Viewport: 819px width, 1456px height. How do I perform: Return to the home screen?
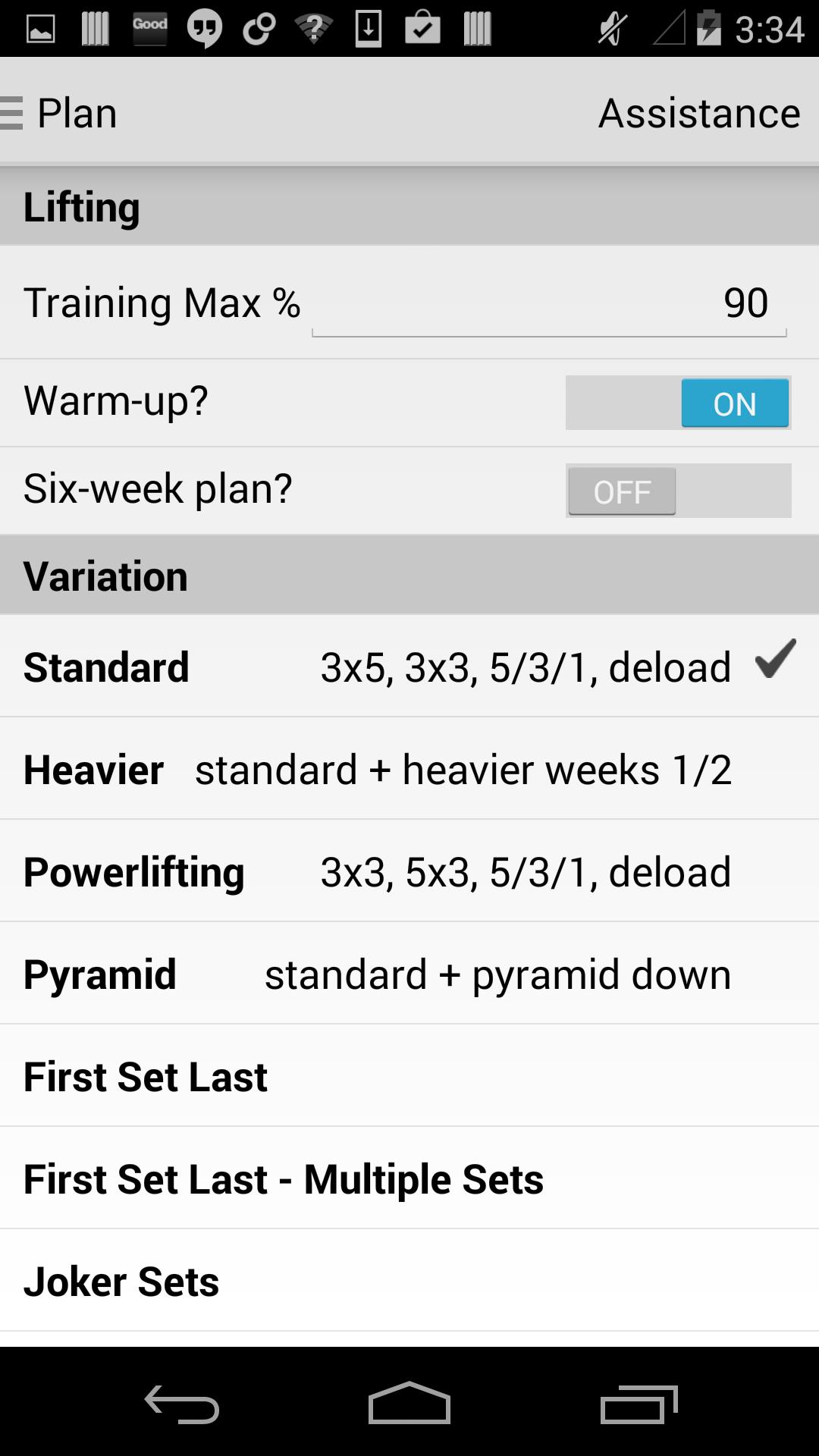click(x=409, y=1404)
